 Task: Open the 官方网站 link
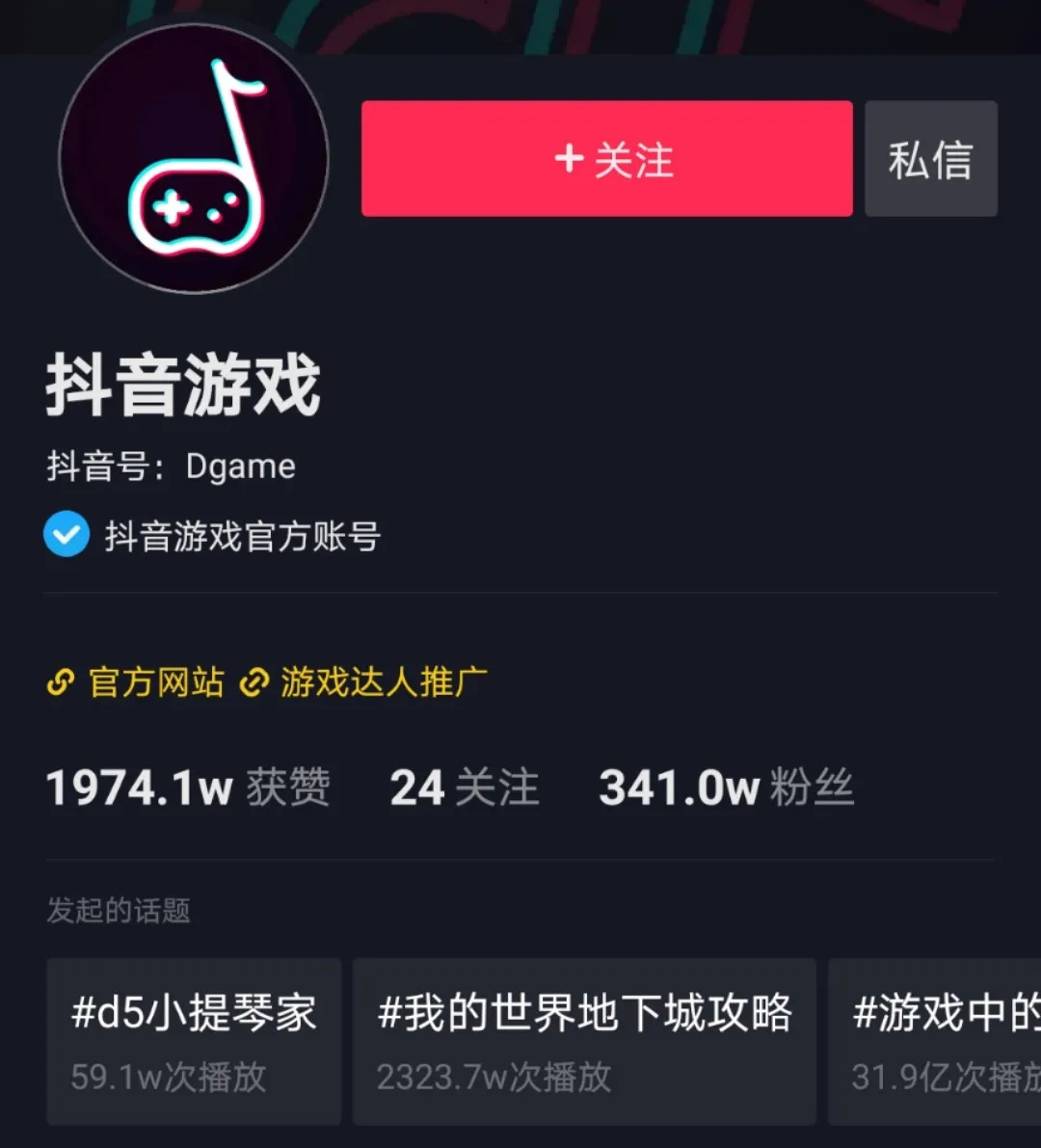[136, 682]
